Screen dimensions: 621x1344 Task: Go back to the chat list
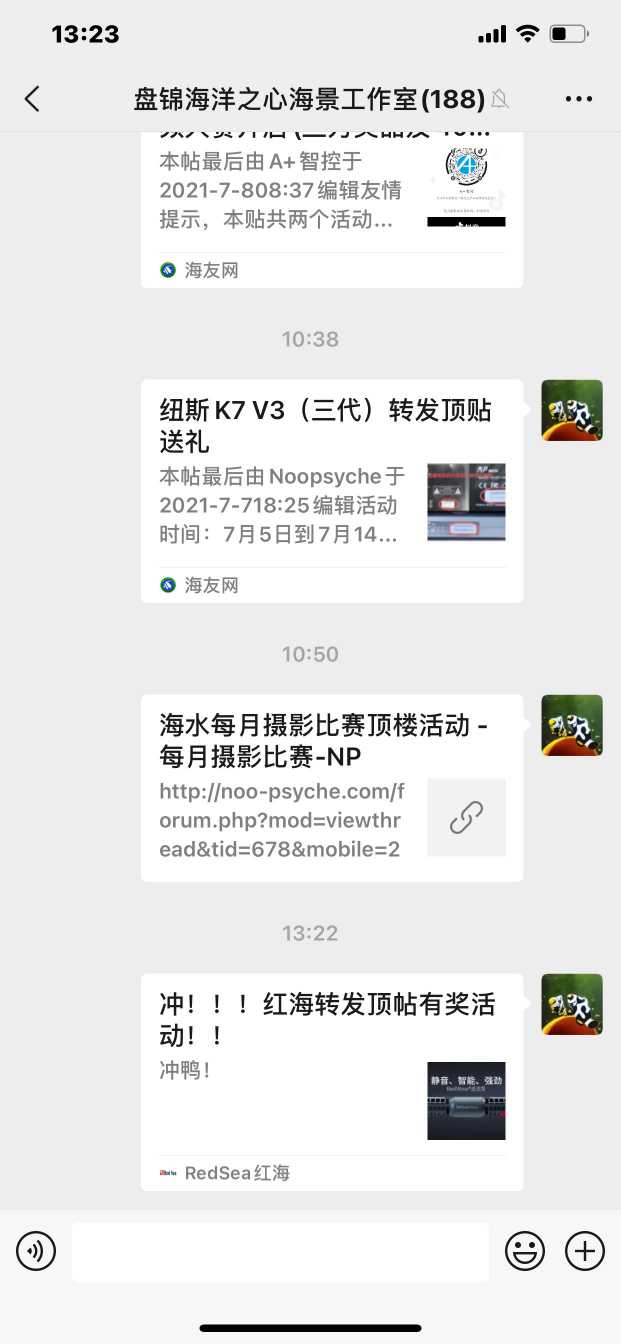tap(33, 98)
